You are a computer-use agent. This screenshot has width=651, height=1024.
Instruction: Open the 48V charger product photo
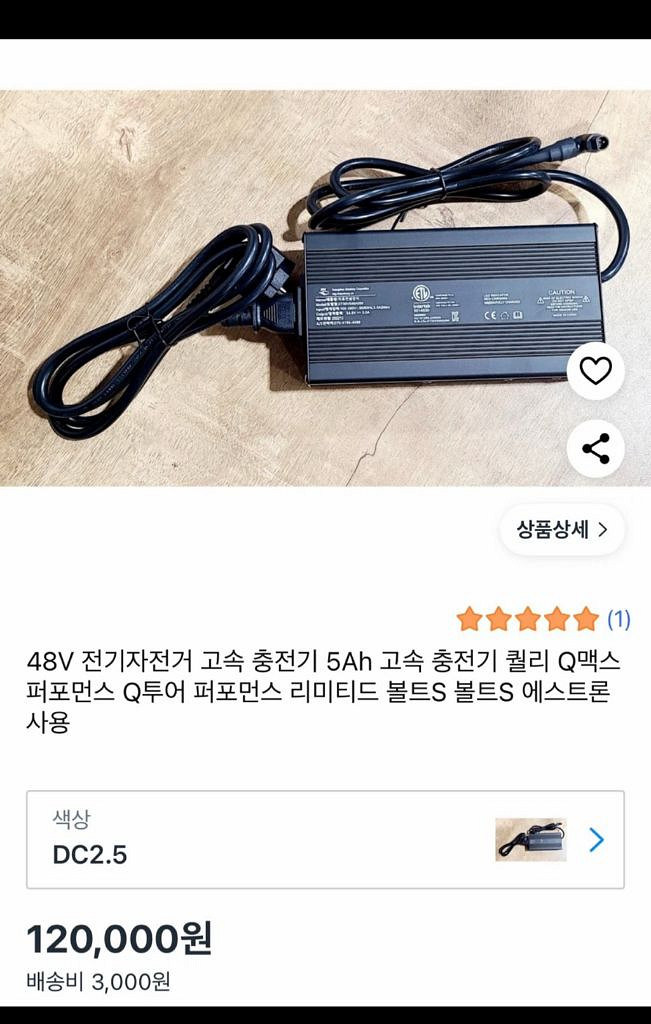[300, 290]
